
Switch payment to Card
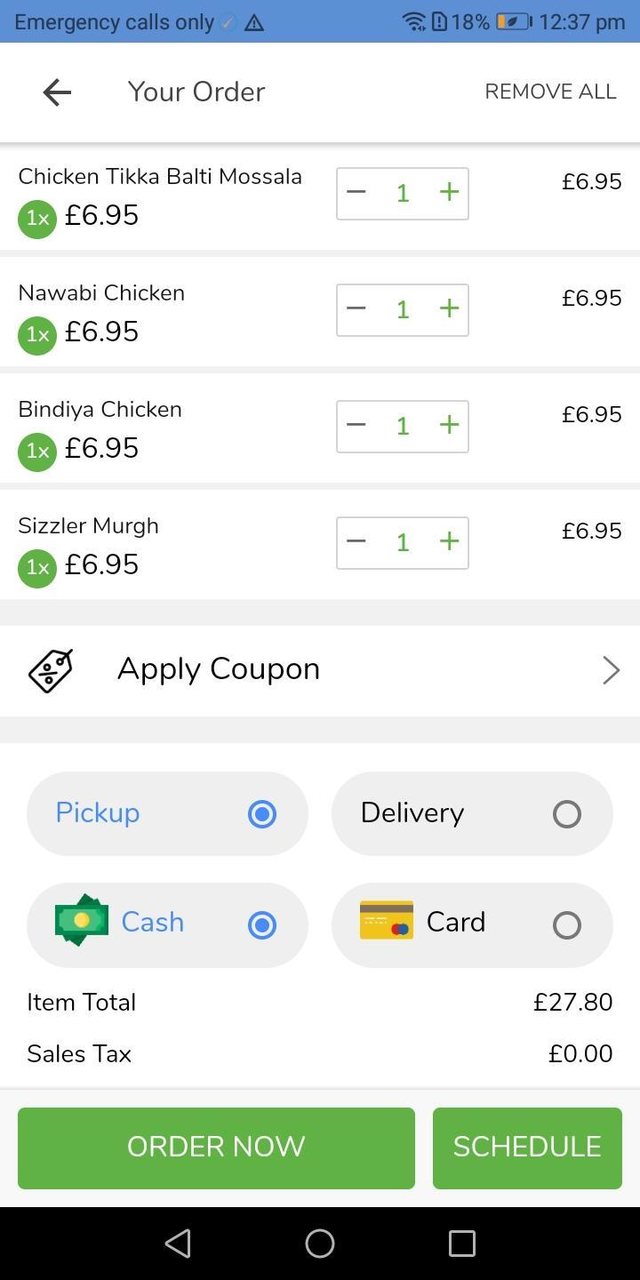pos(472,924)
